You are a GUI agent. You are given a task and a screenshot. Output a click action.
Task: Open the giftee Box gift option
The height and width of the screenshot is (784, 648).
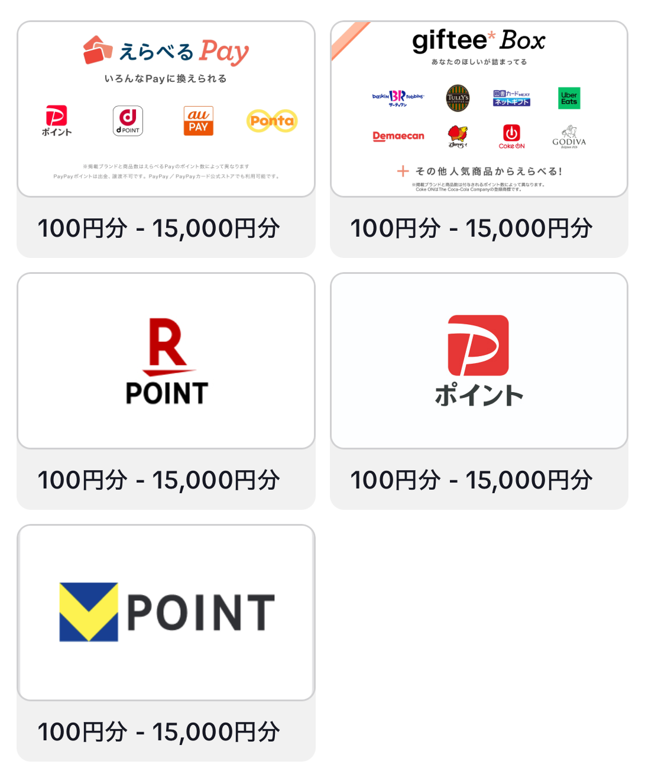click(x=479, y=109)
